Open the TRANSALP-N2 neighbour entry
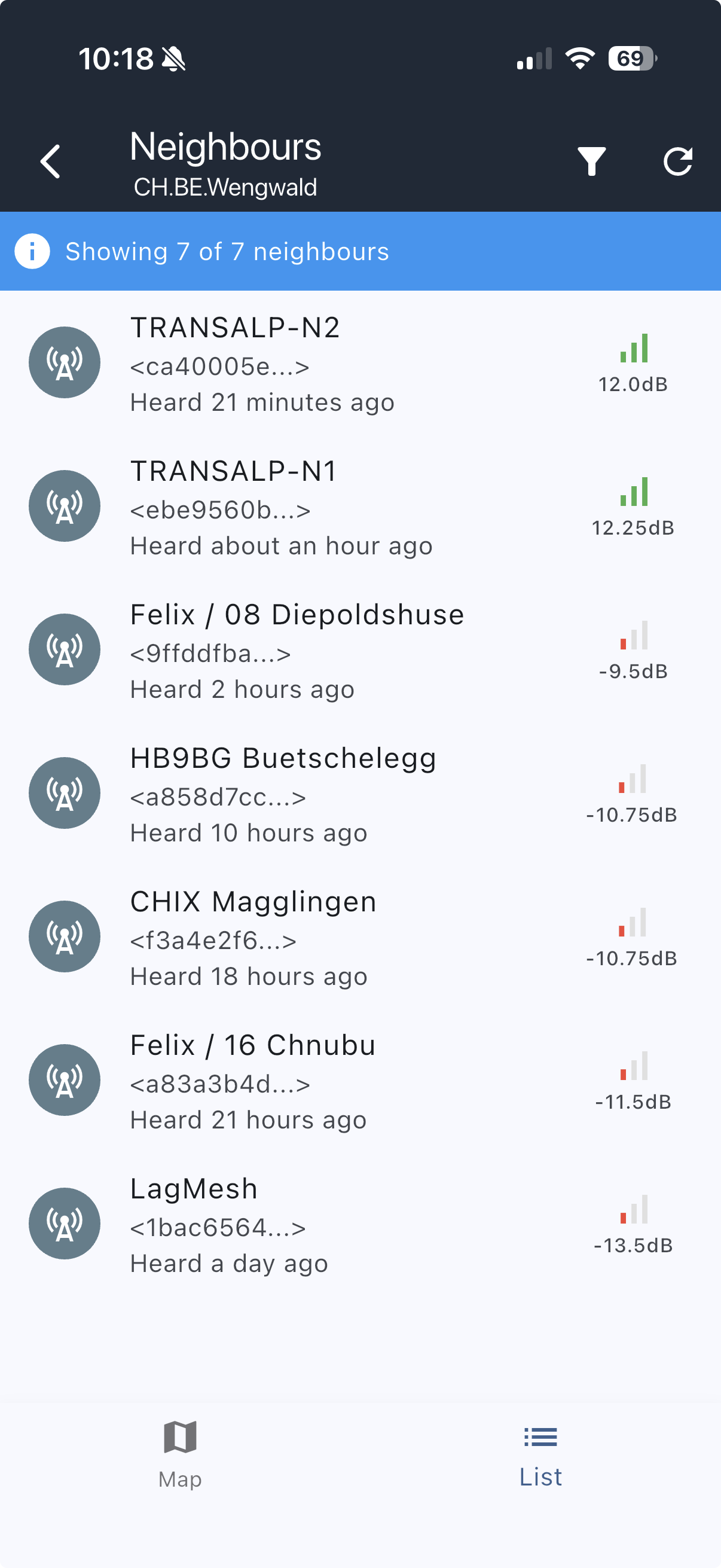Viewport: 721px width, 1568px height. click(359, 364)
